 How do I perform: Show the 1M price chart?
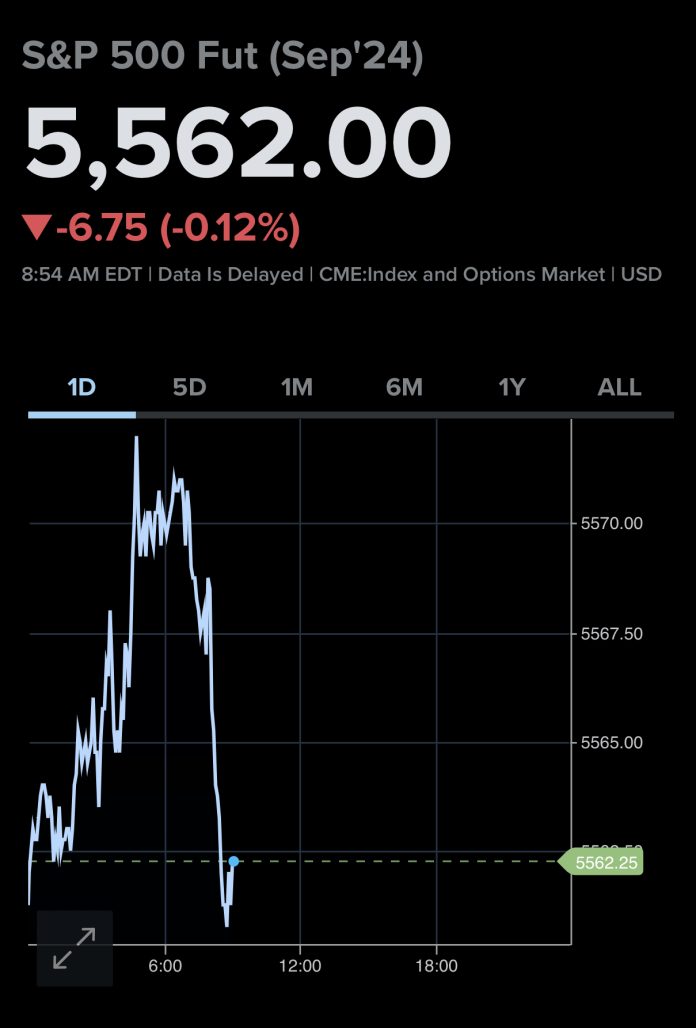pos(297,388)
